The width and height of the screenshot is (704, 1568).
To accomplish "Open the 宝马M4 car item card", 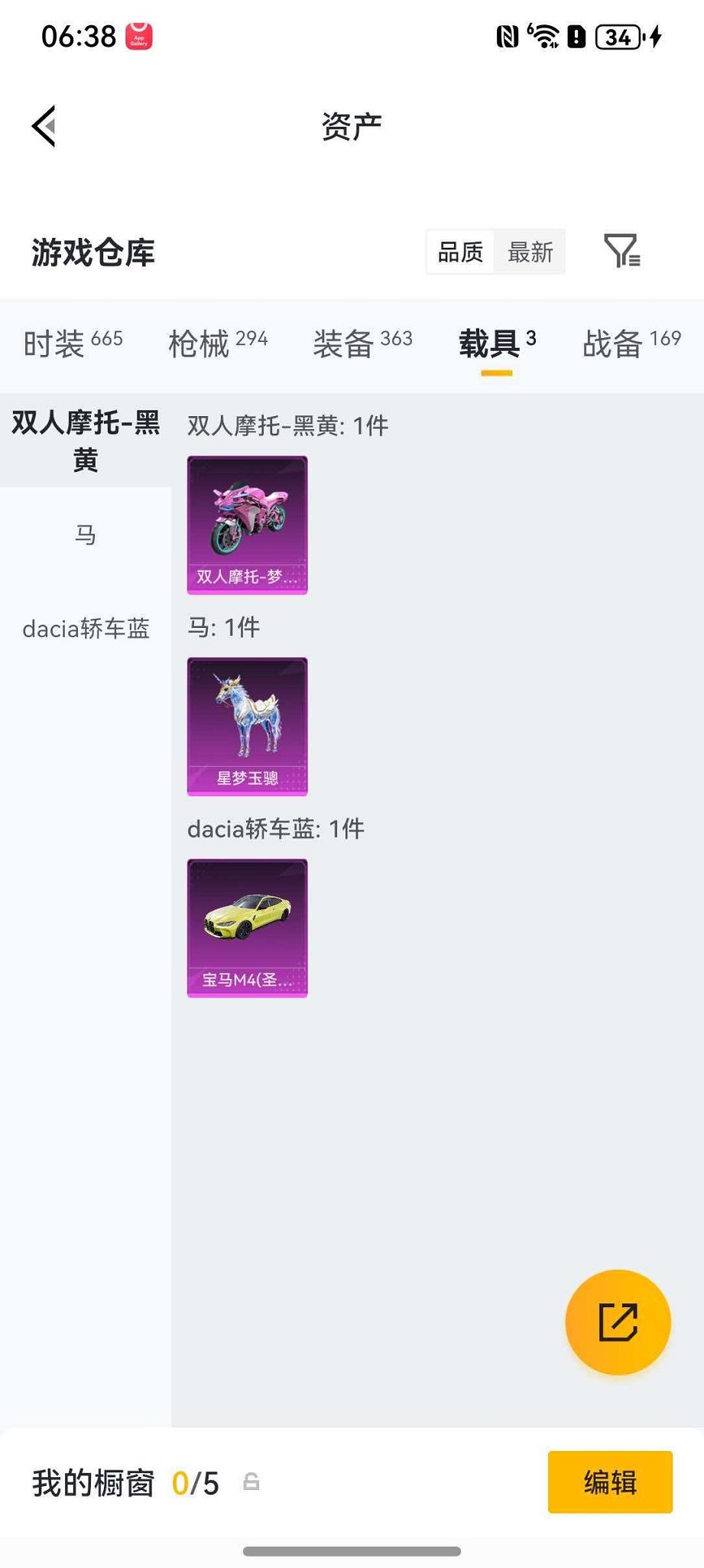I will 246,926.
